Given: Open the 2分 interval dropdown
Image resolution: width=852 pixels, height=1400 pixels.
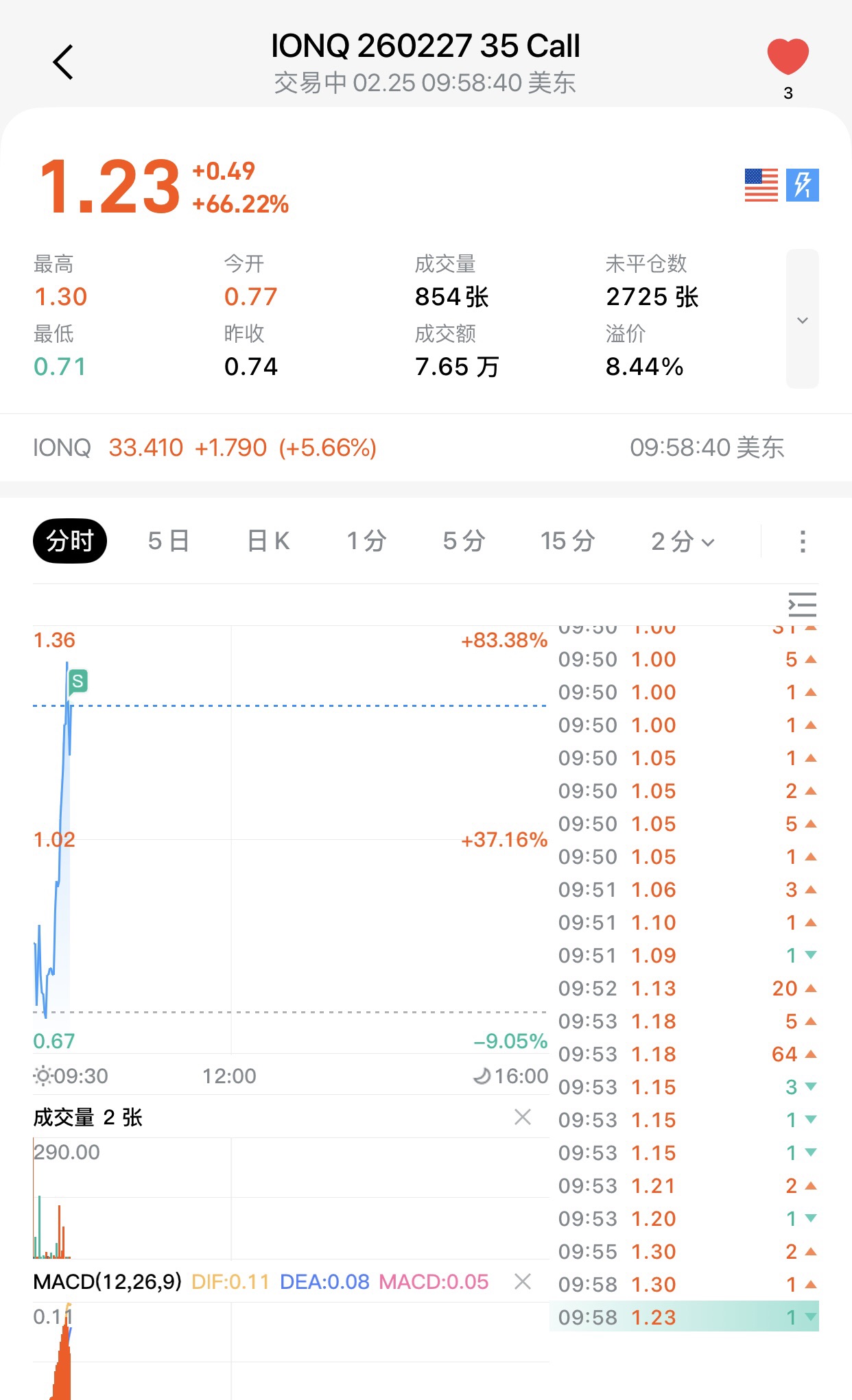Looking at the screenshot, I should pyautogui.click(x=683, y=541).
